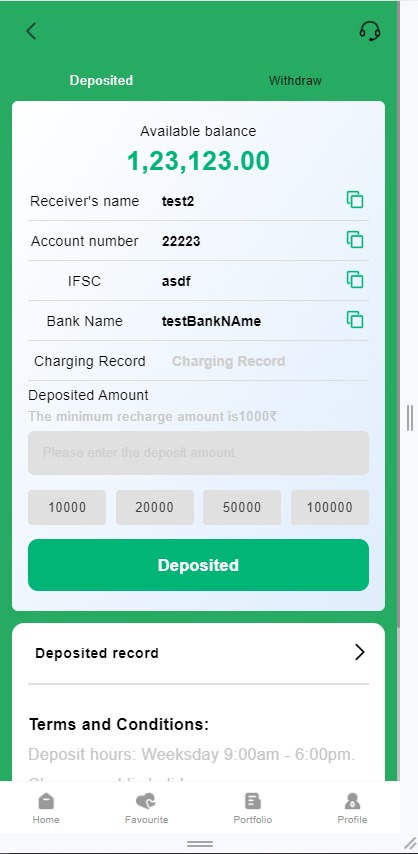
Task: Open the Profile tab
Action: coord(352,808)
